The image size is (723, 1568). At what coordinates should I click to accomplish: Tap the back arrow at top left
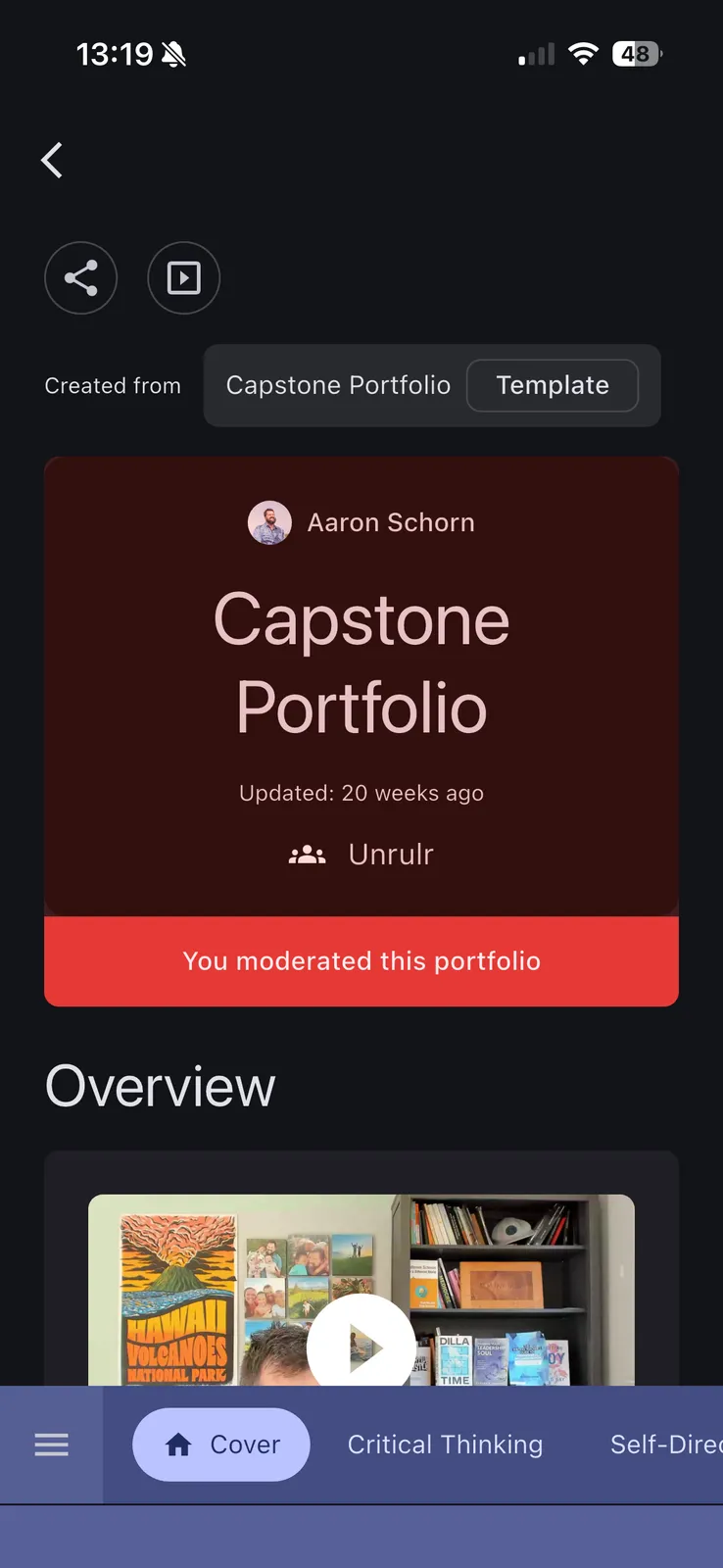(51, 160)
